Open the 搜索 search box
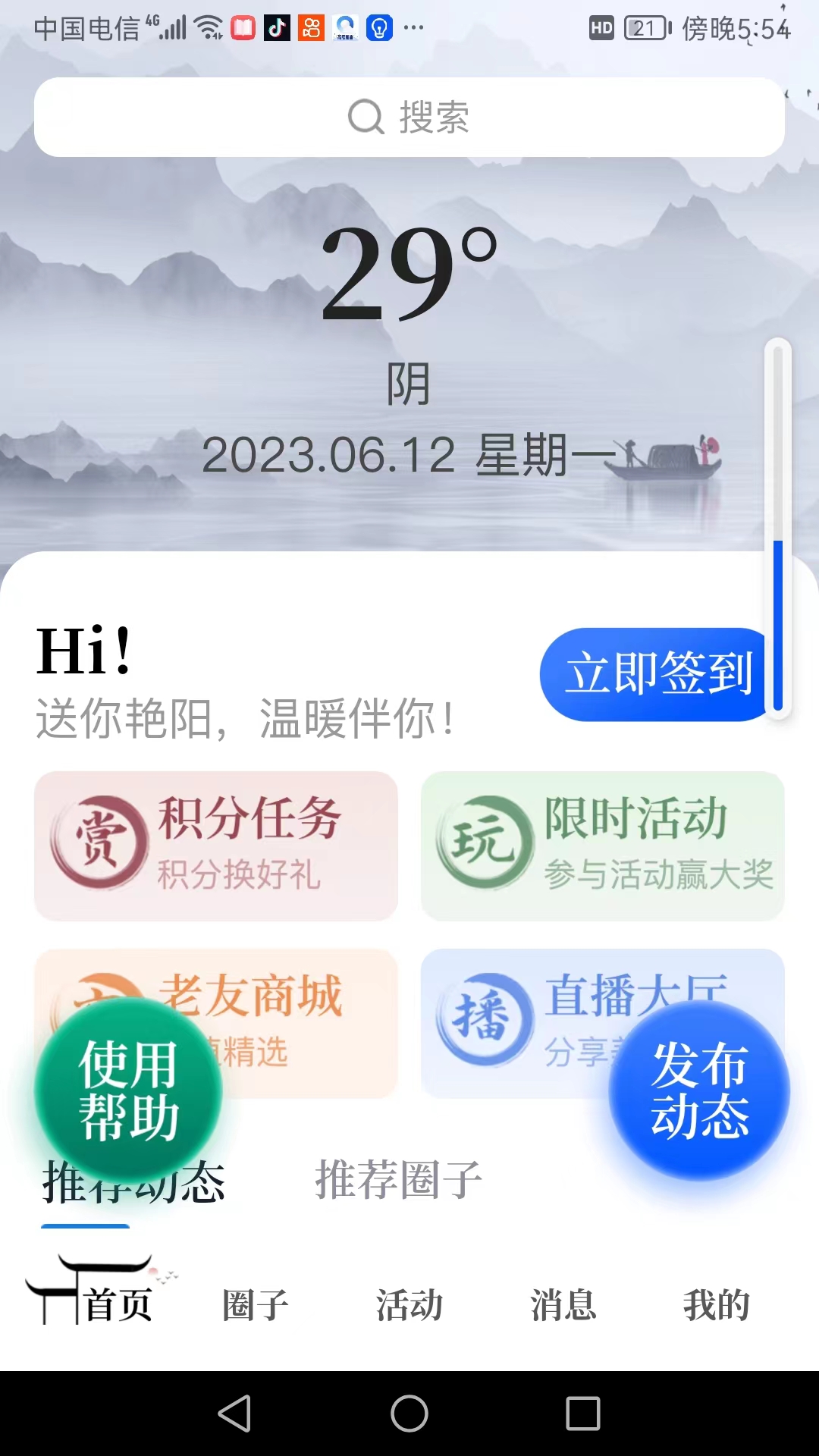Image resolution: width=819 pixels, height=1456 pixels. (x=409, y=118)
